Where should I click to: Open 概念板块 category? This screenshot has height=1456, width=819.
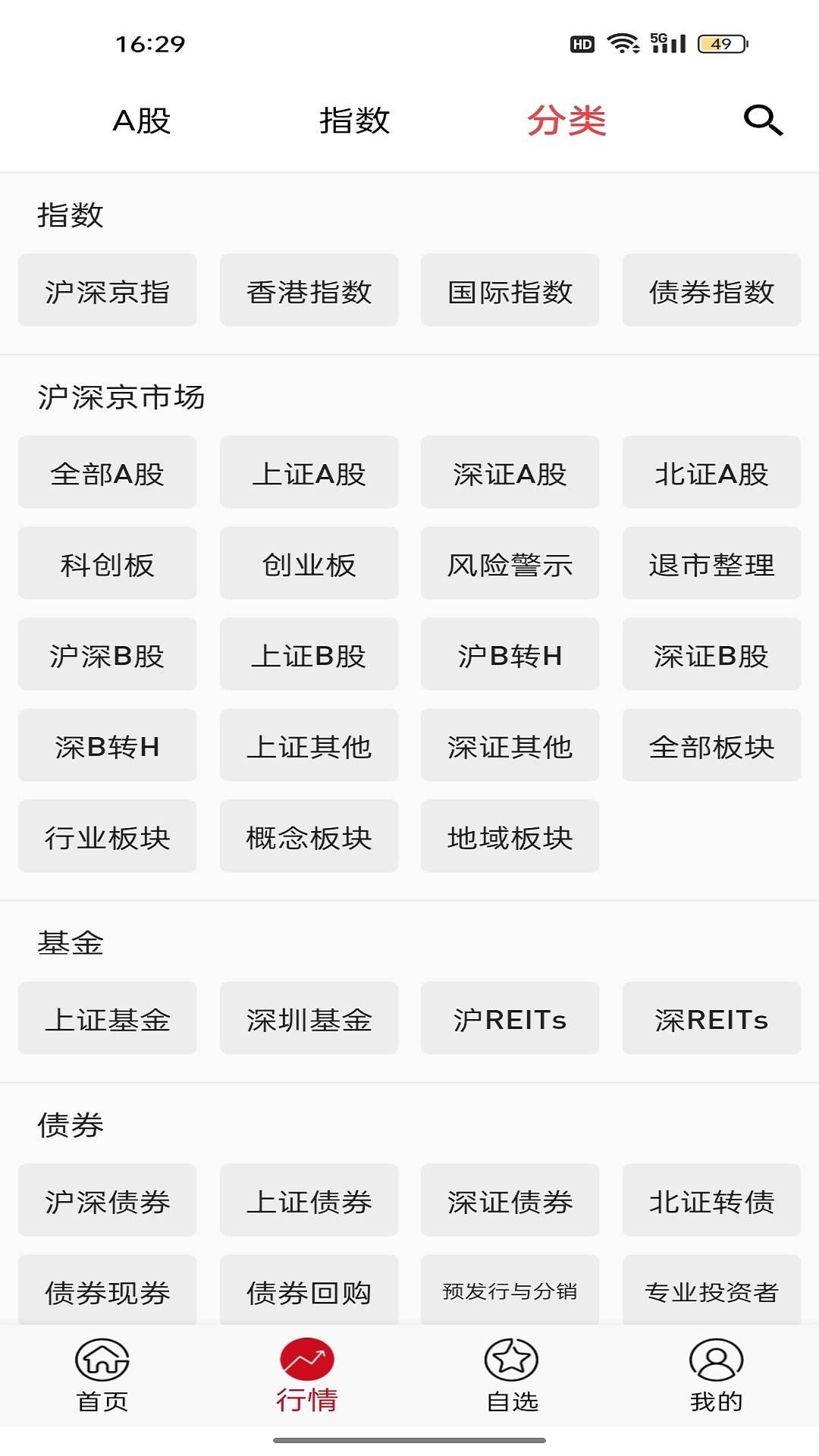[309, 836]
